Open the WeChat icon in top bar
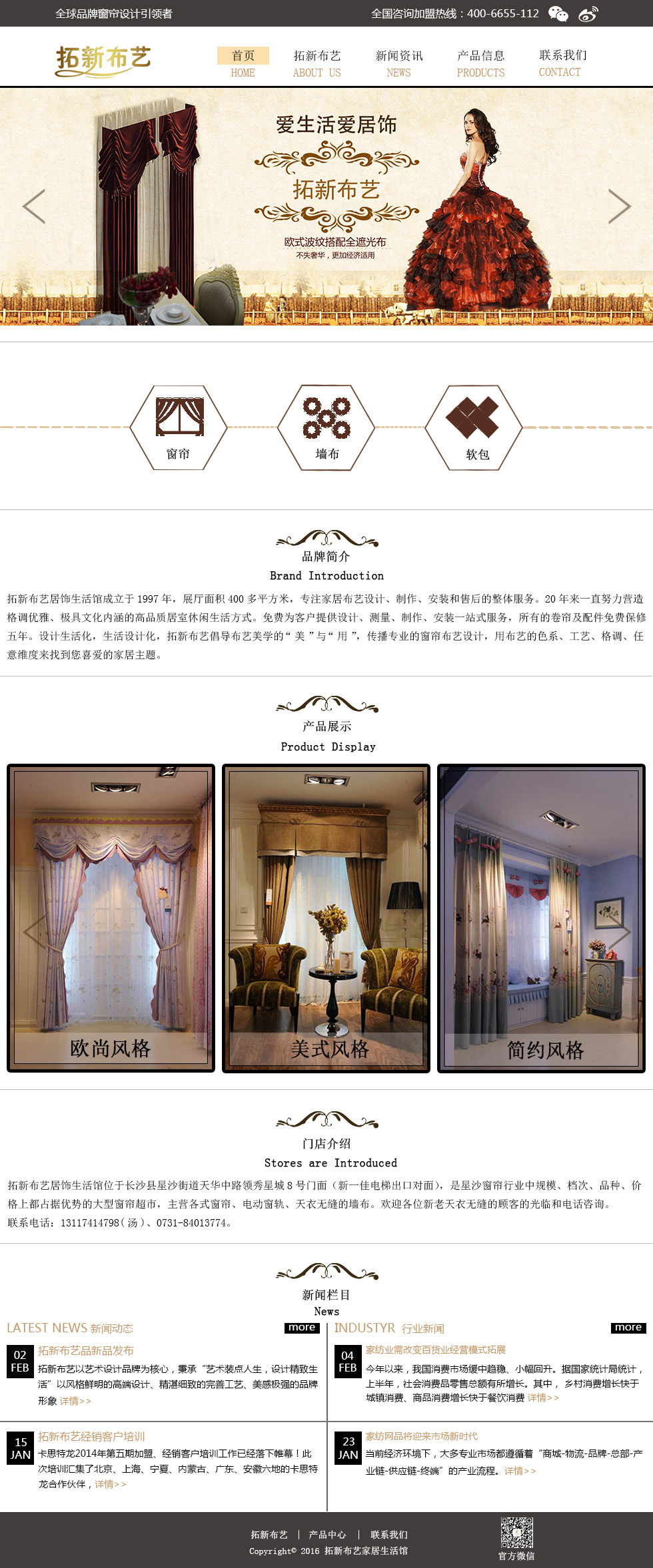The image size is (653, 1568). pyautogui.click(x=558, y=13)
